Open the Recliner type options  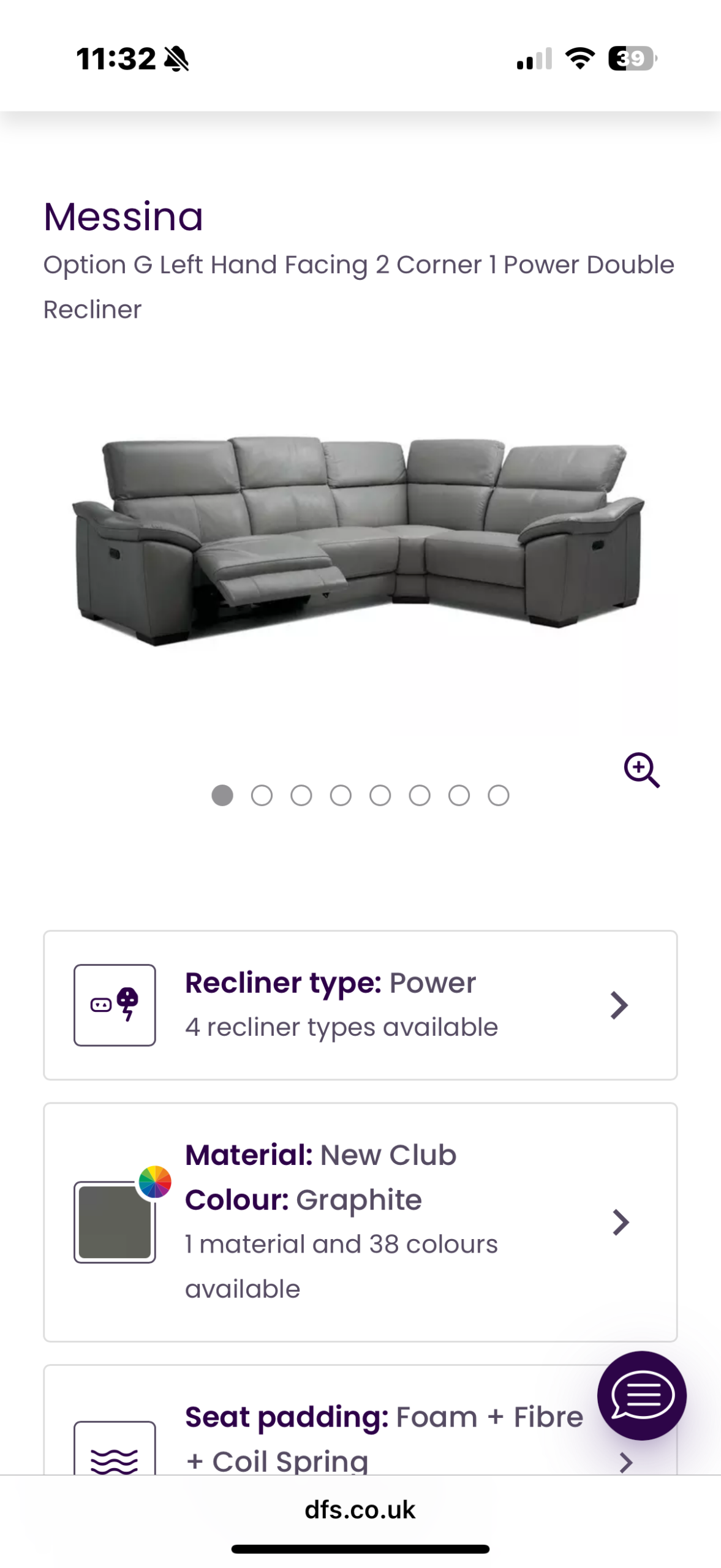(x=360, y=1005)
